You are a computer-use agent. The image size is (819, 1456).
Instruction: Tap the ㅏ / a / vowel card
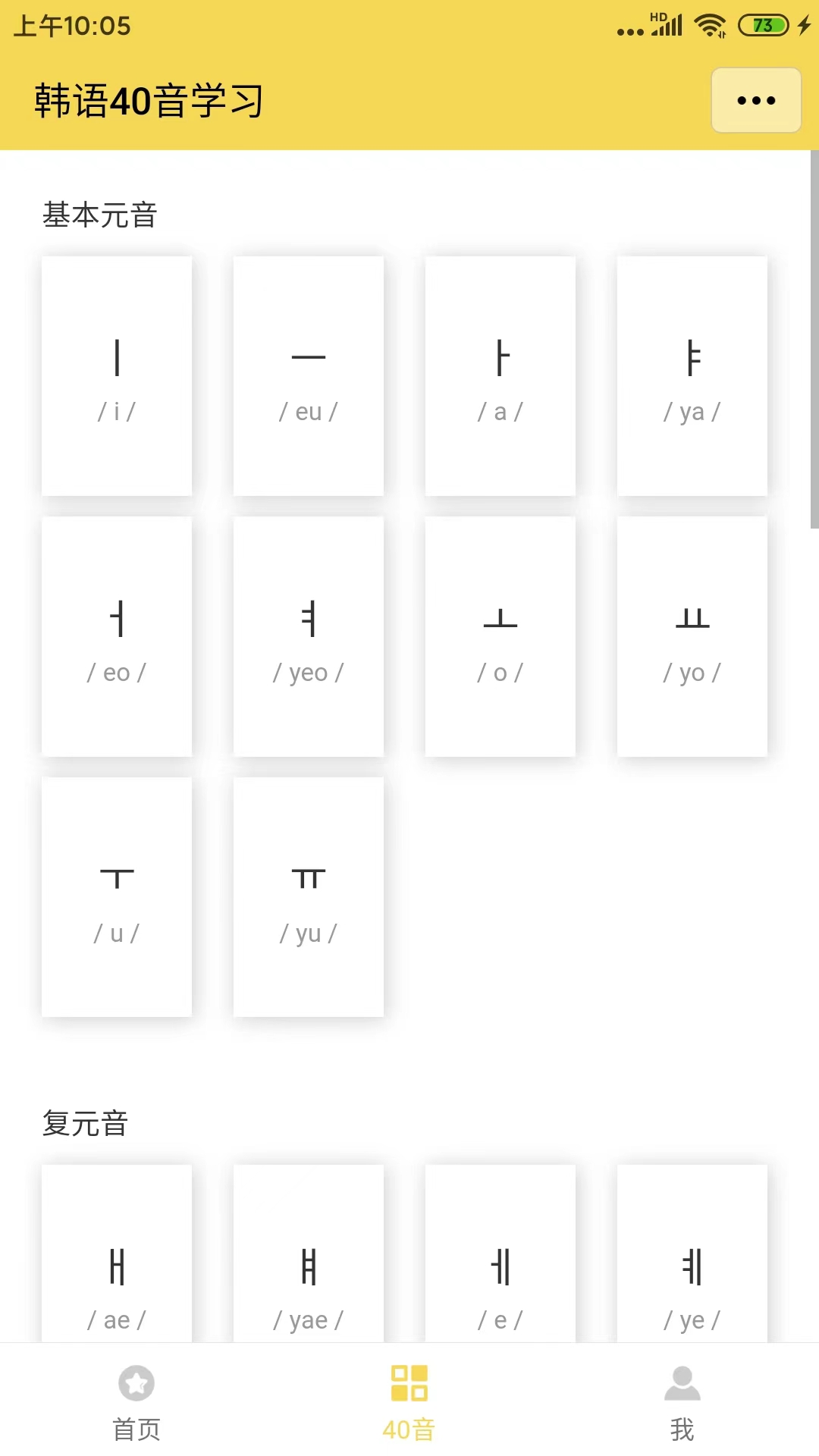[500, 376]
